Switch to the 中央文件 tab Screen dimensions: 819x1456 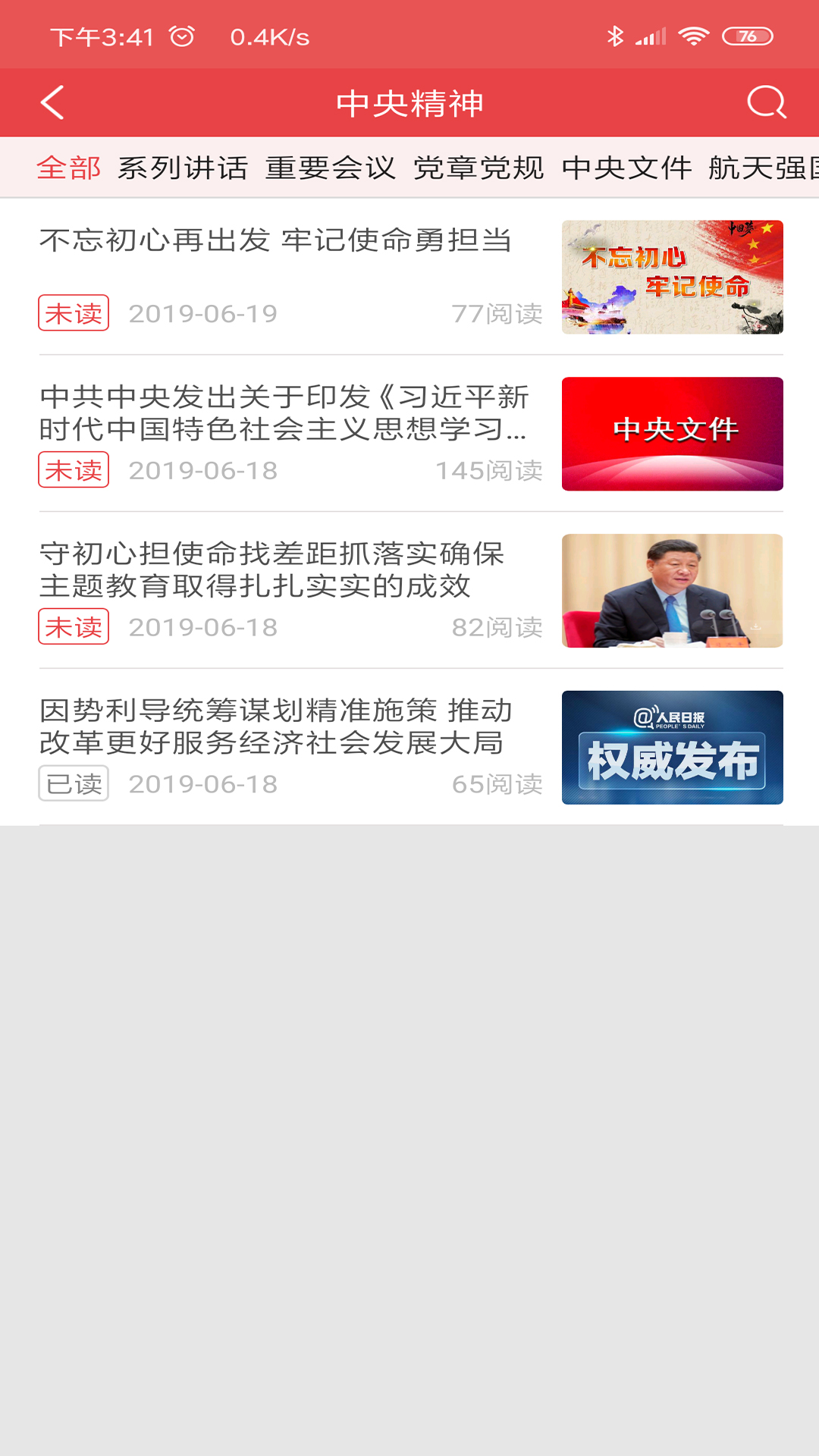pos(626,168)
